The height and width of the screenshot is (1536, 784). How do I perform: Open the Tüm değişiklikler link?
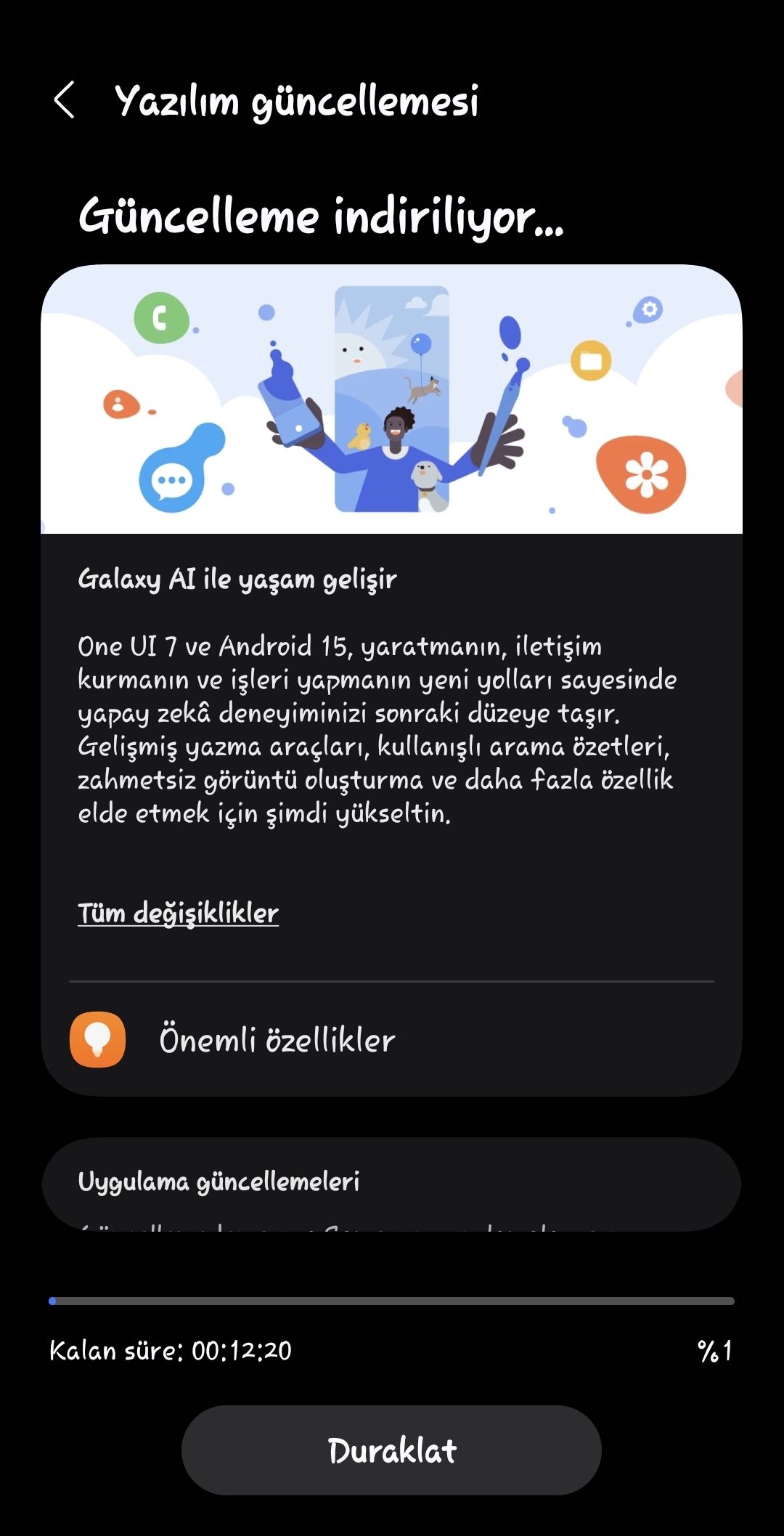point(178,913)
